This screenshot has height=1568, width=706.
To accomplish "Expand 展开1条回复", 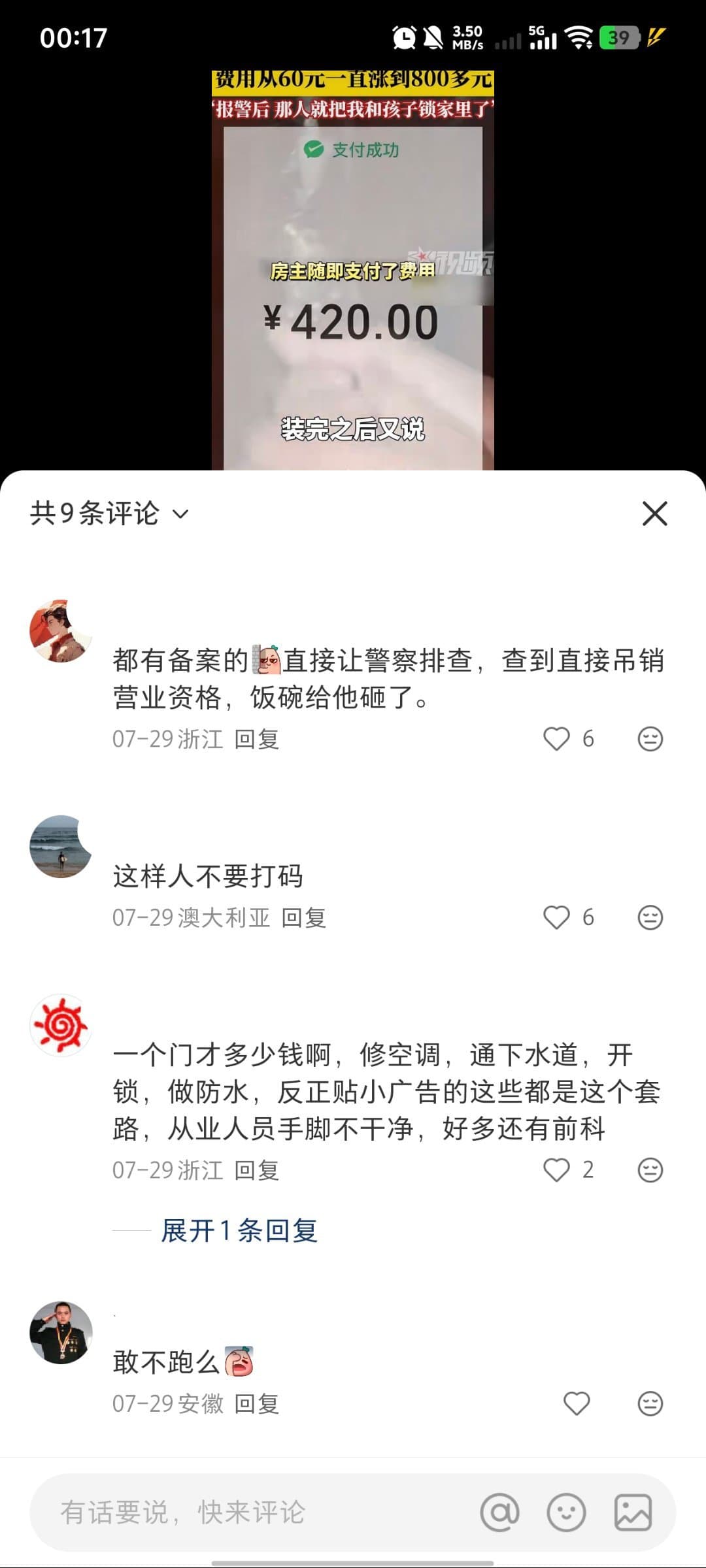I will coord(239,1231).
